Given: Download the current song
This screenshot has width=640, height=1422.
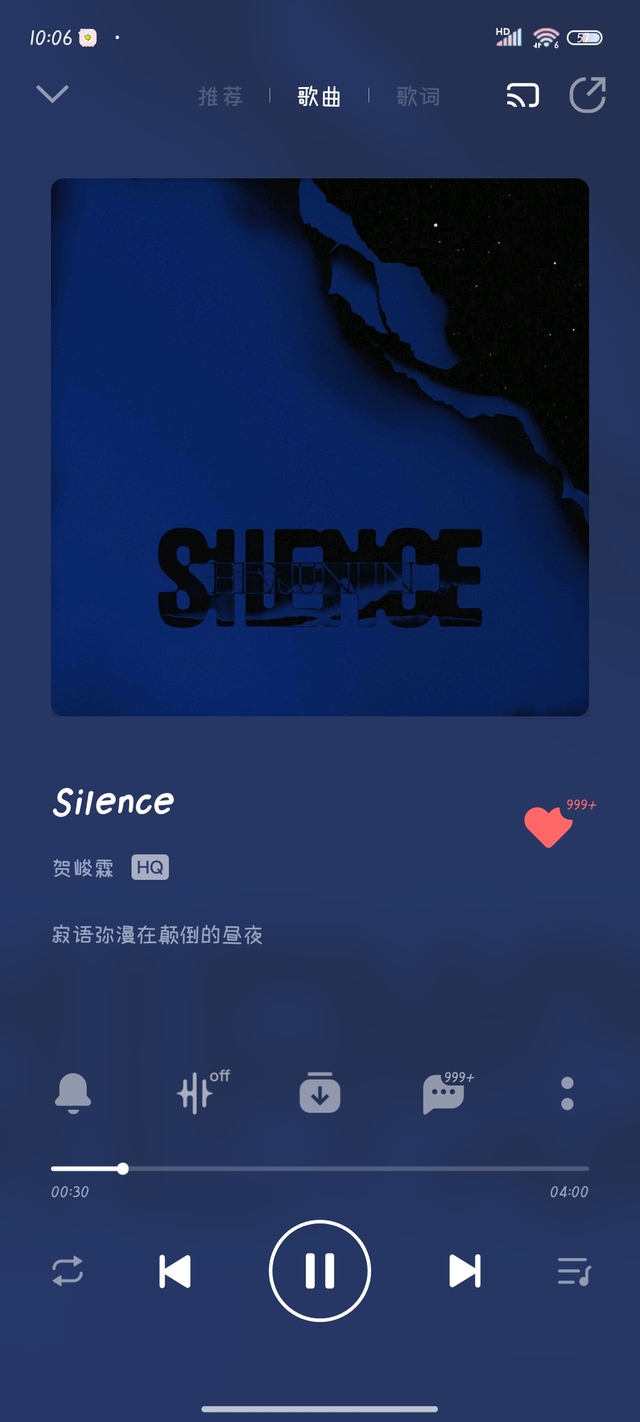Looking at the screenshot, I should click(320, 1092).
